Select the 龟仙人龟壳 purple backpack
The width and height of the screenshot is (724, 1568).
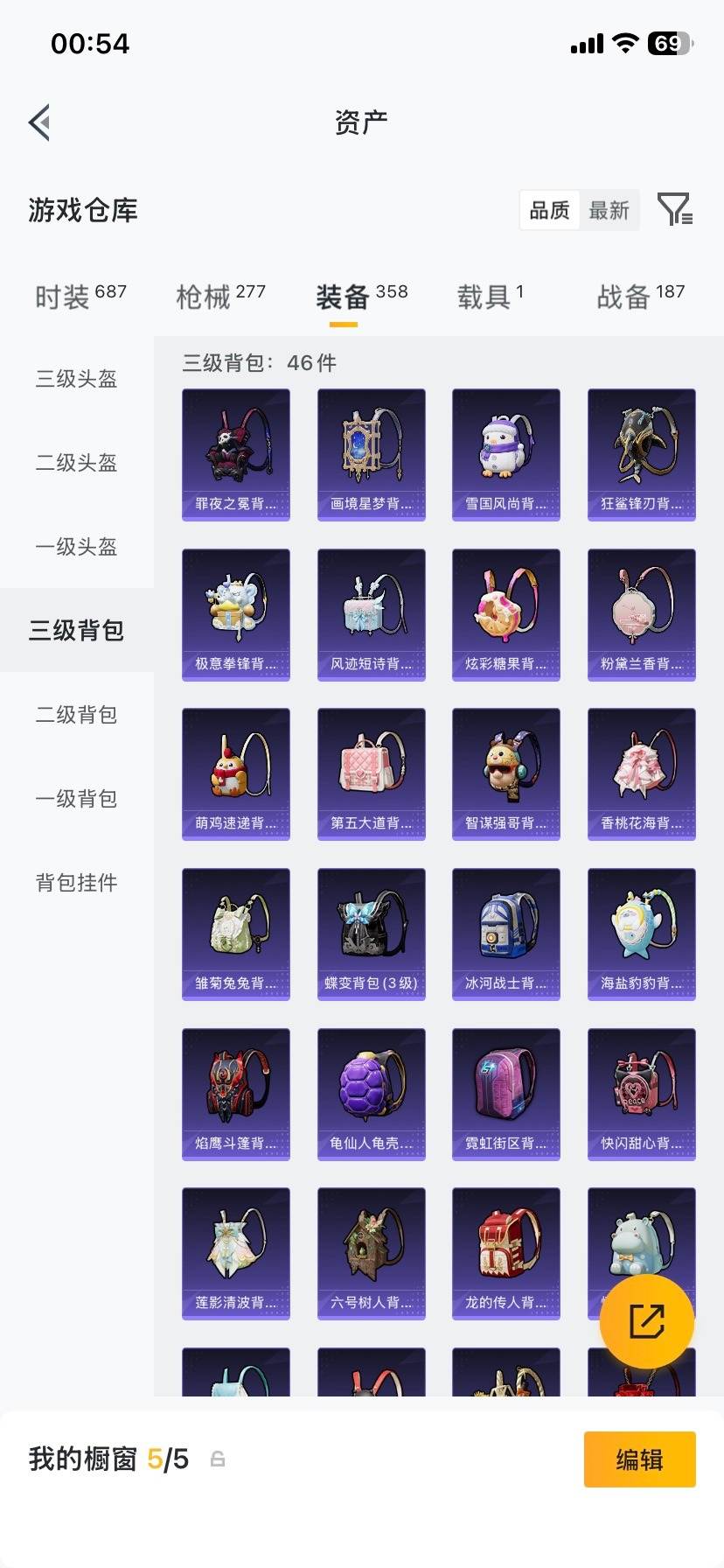(371, 1094)
